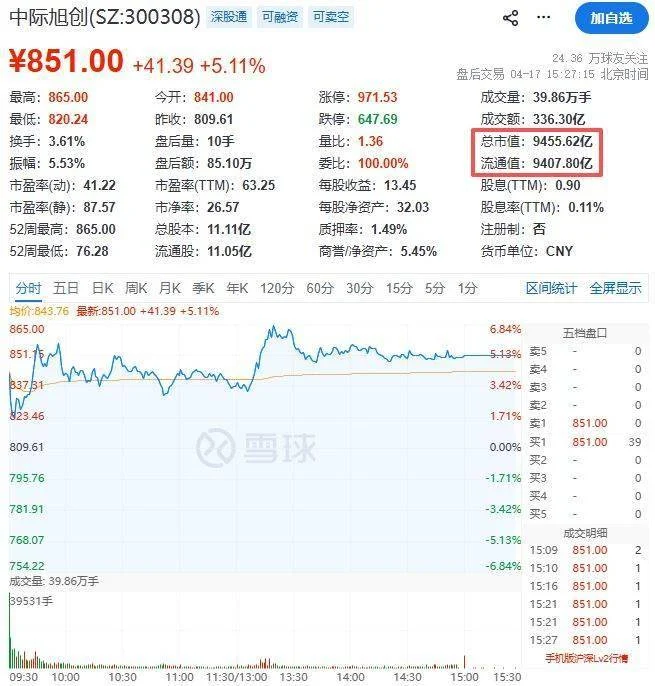
Task: Open the 1分 minute chart
Action: (467, 288)
